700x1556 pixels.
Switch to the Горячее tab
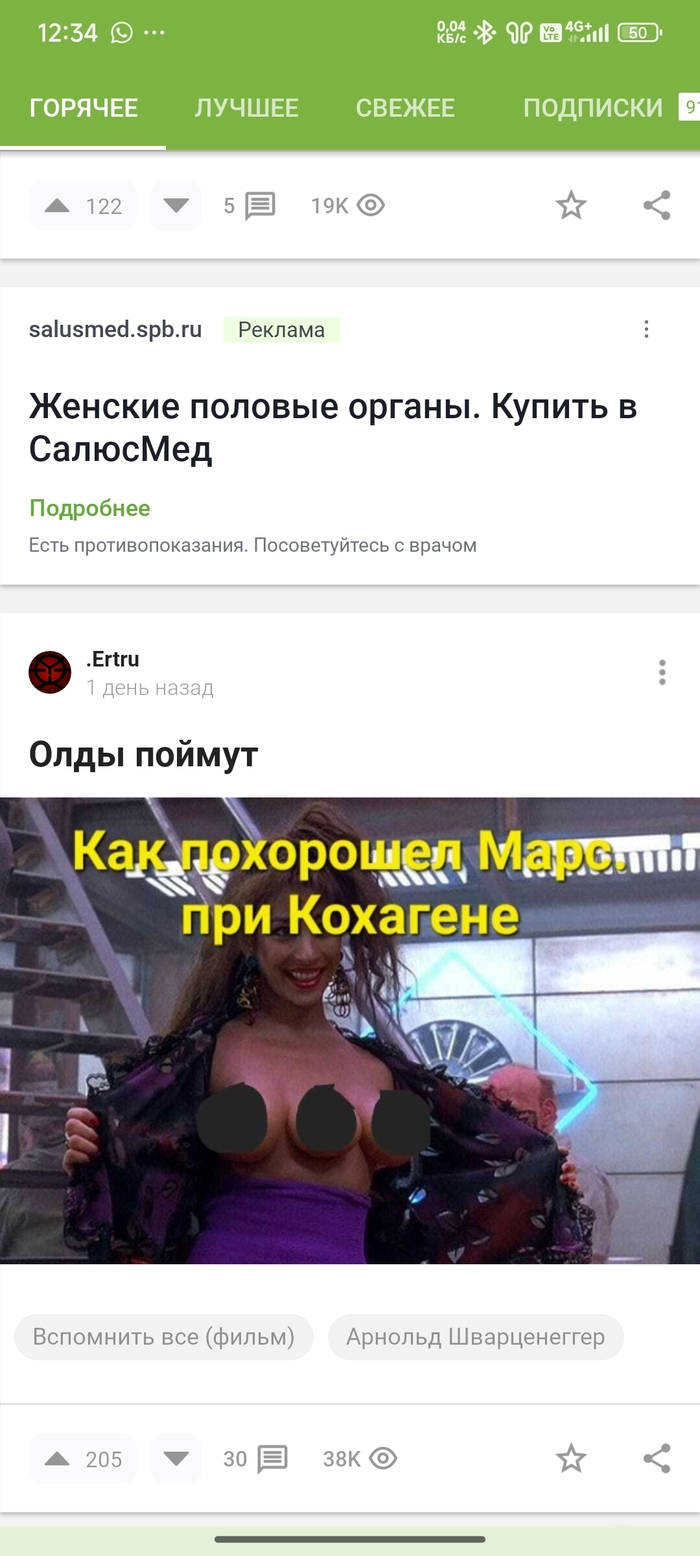[83, 108]
